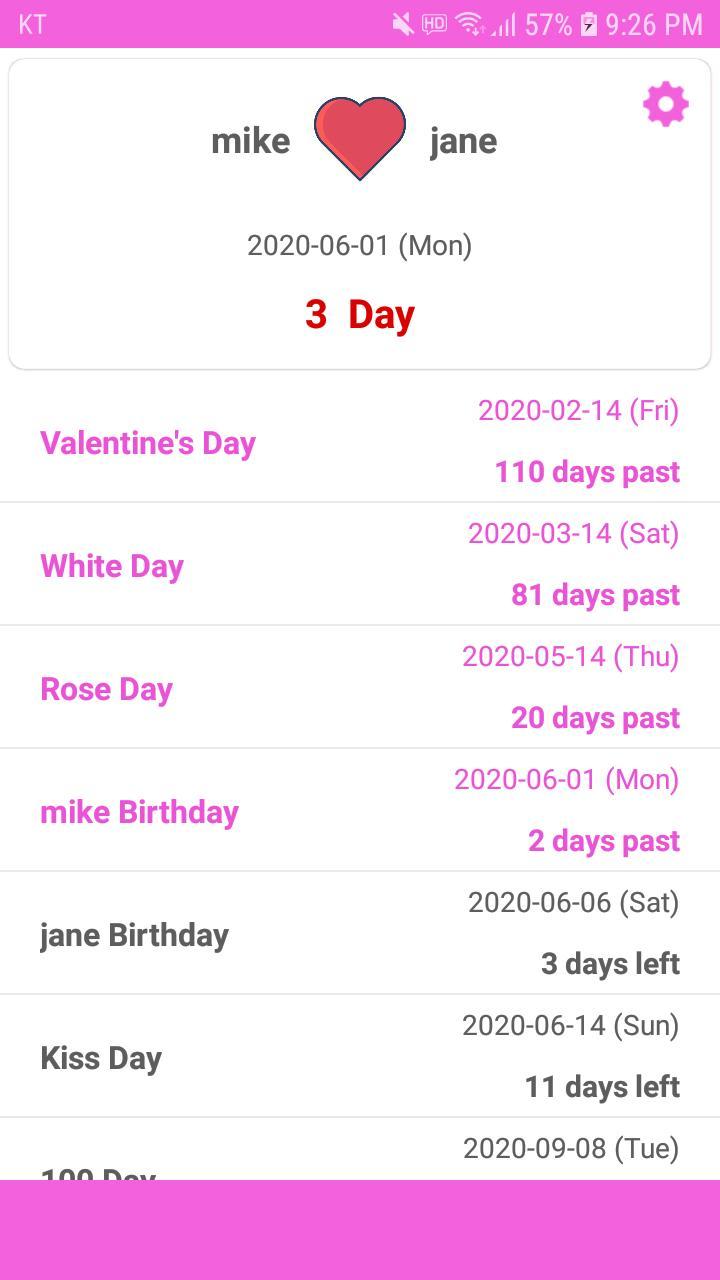Select the 2020-06-01 (Mon) date text
720x1280 pixels.
coord(359,243)
